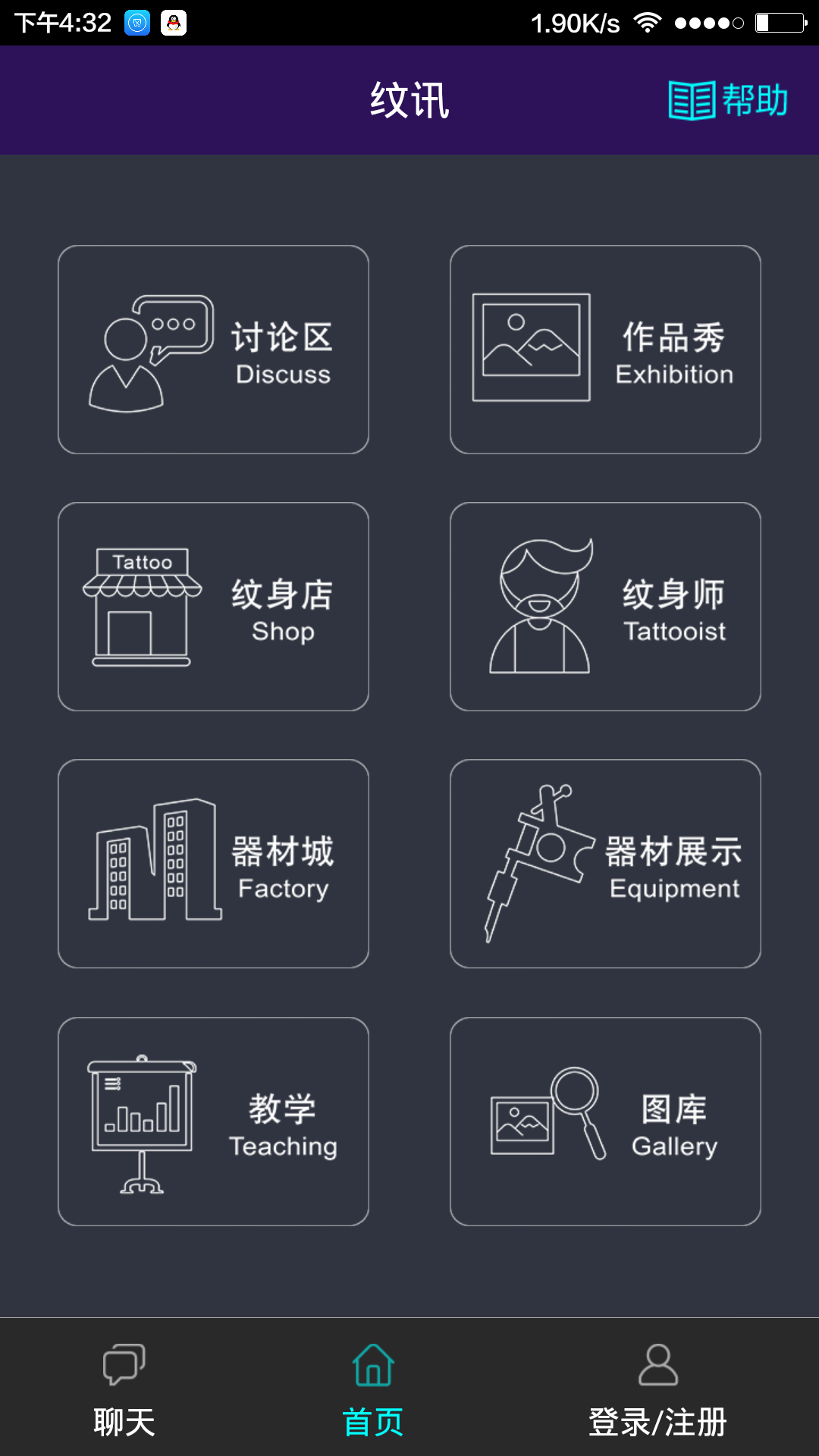Open the 作品秀 Exhibition gallery
Image resolution: width=819 pixels, height=1456 pixels.
(x=606, y=349)
